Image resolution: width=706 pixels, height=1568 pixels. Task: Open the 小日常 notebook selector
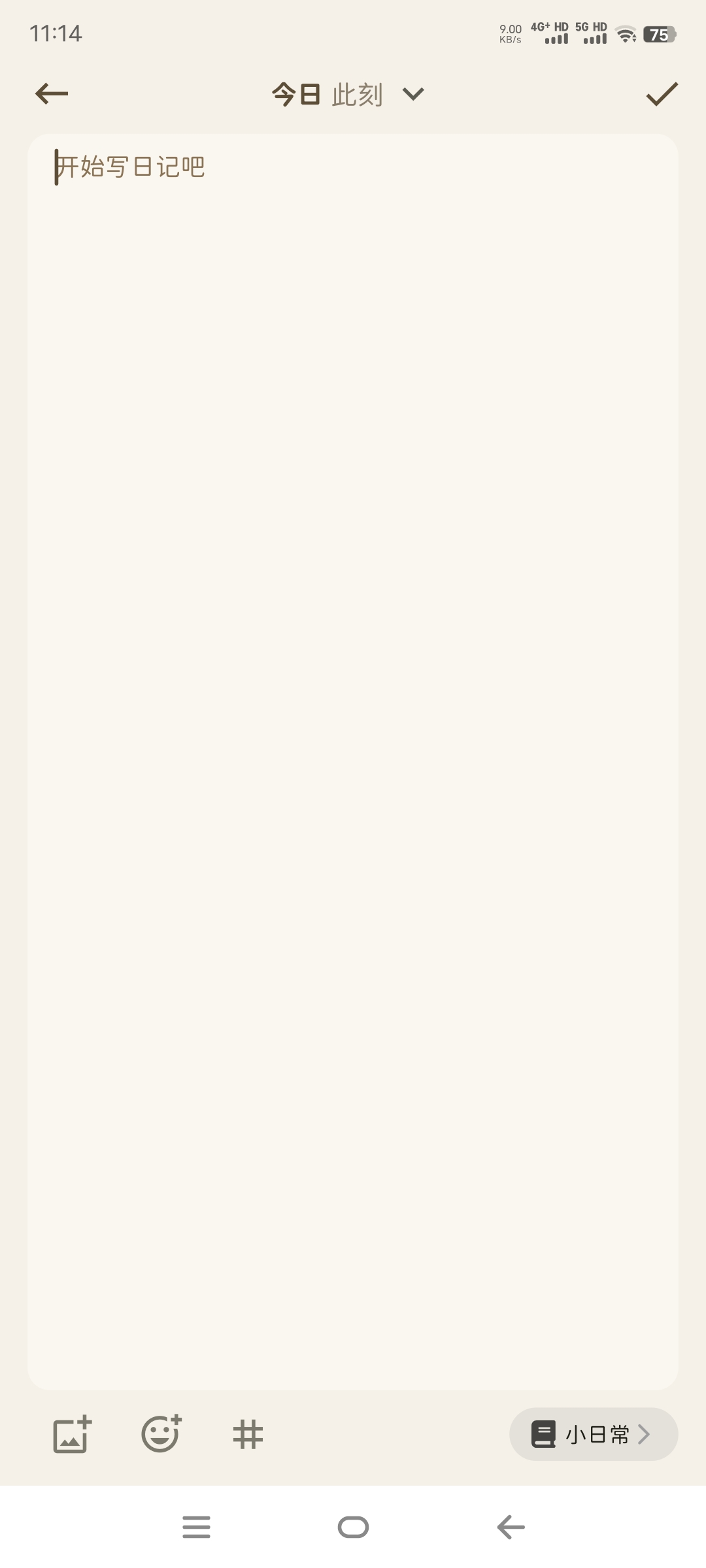pos(593,1435)
